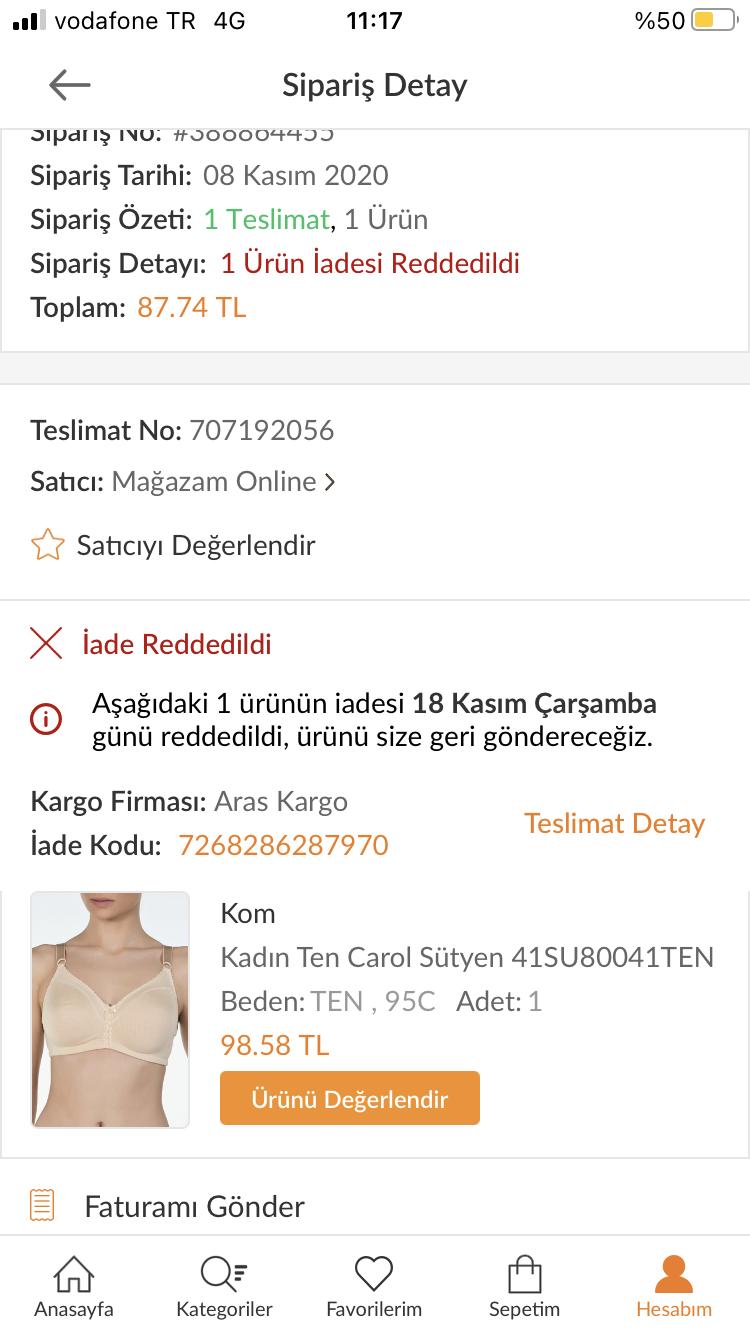
Task: Tap the Ürünü Değerlendir button
Action: [x=350, y=1098]
